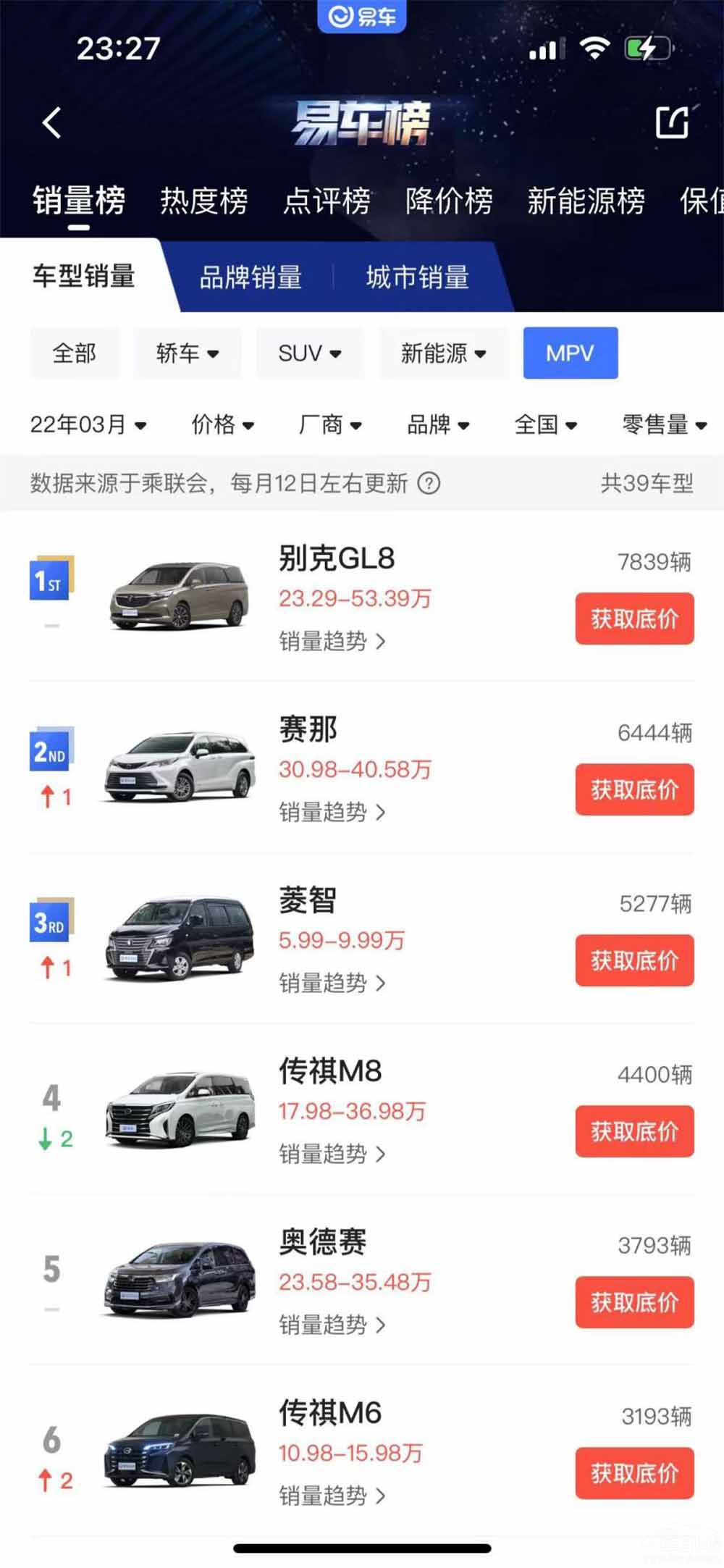View the 销量趋势 for 赛那
The width and height of the screenshot is (724, 1568).
[332, 813]
